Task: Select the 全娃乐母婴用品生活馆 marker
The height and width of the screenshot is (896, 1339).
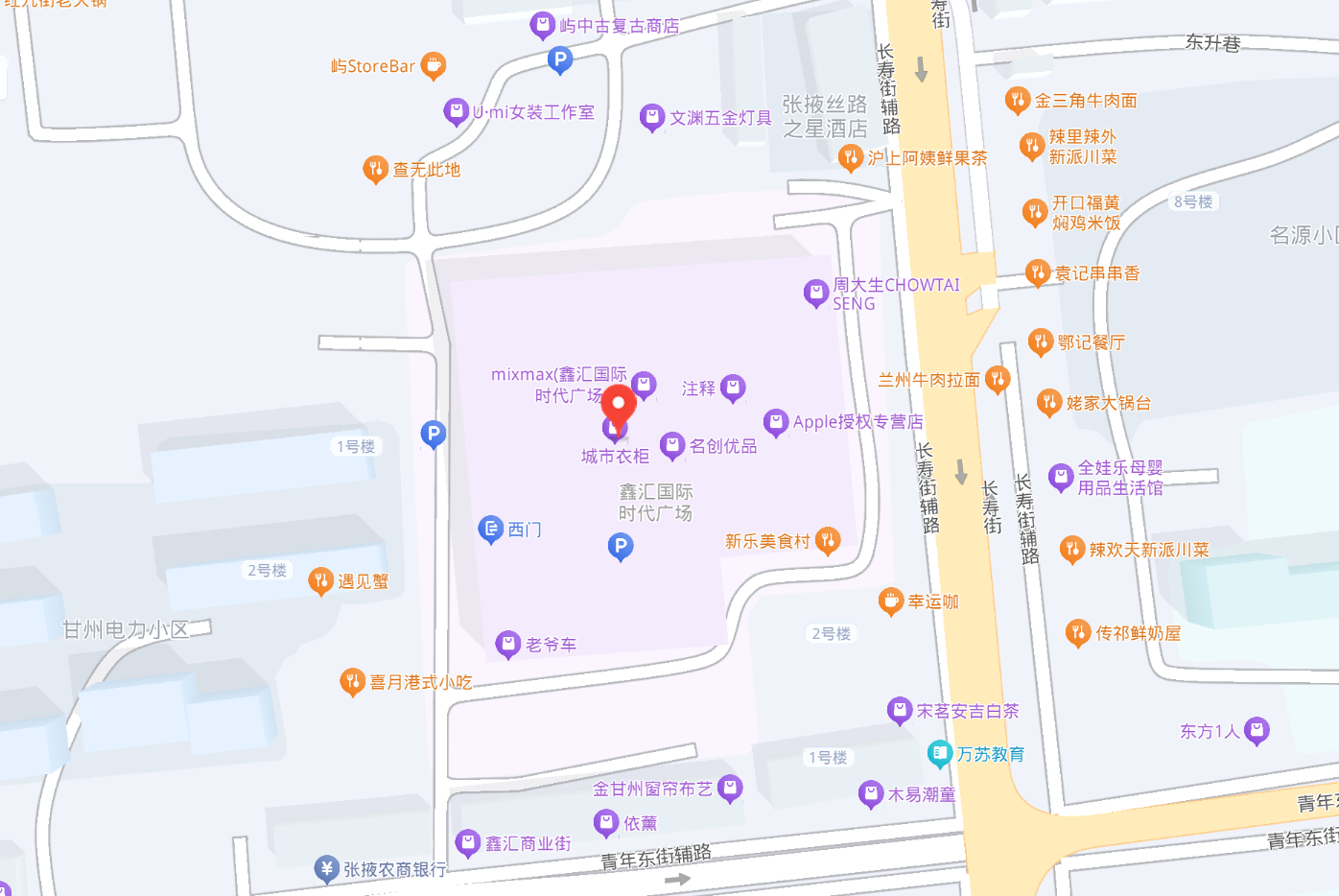Action: (1060, 477)
